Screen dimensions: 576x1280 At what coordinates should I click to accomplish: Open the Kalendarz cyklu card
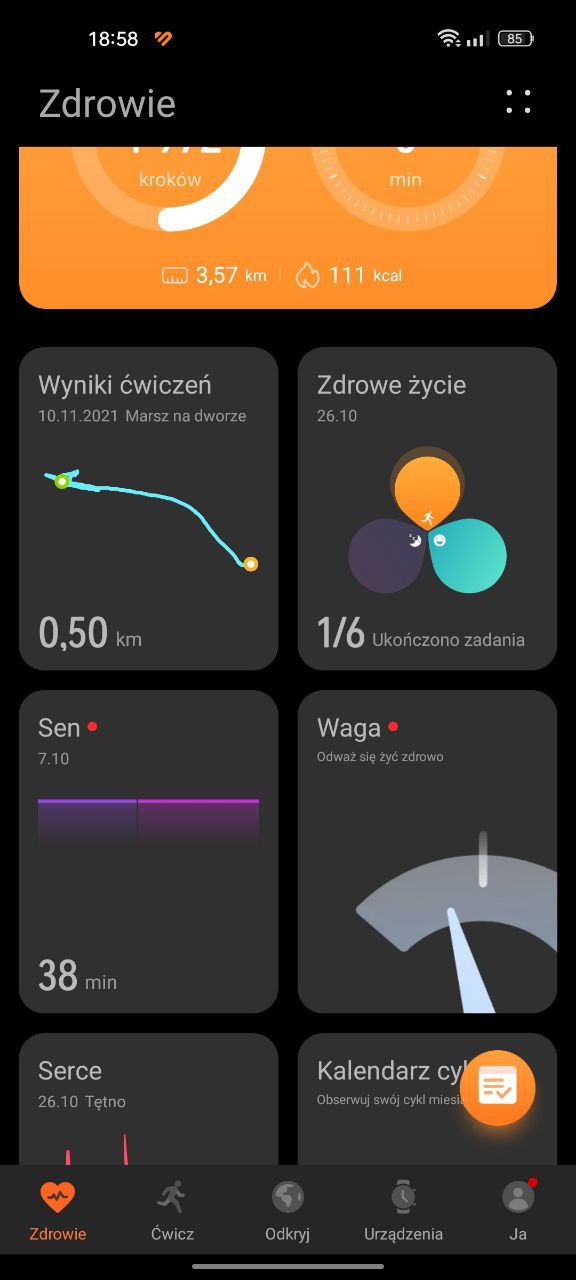pyautogui.click(x=378, y=1099)
